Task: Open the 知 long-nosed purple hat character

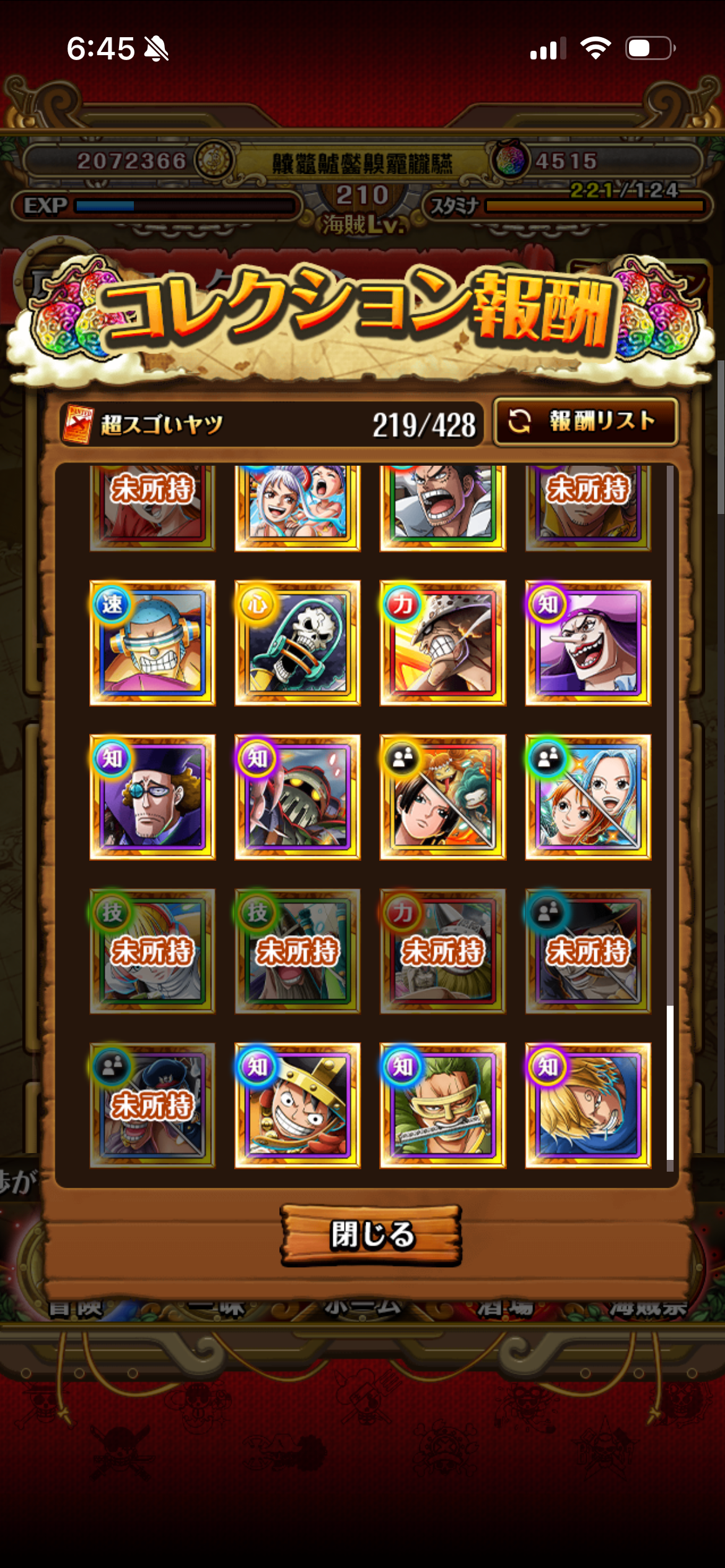Action: pos(588,643)
